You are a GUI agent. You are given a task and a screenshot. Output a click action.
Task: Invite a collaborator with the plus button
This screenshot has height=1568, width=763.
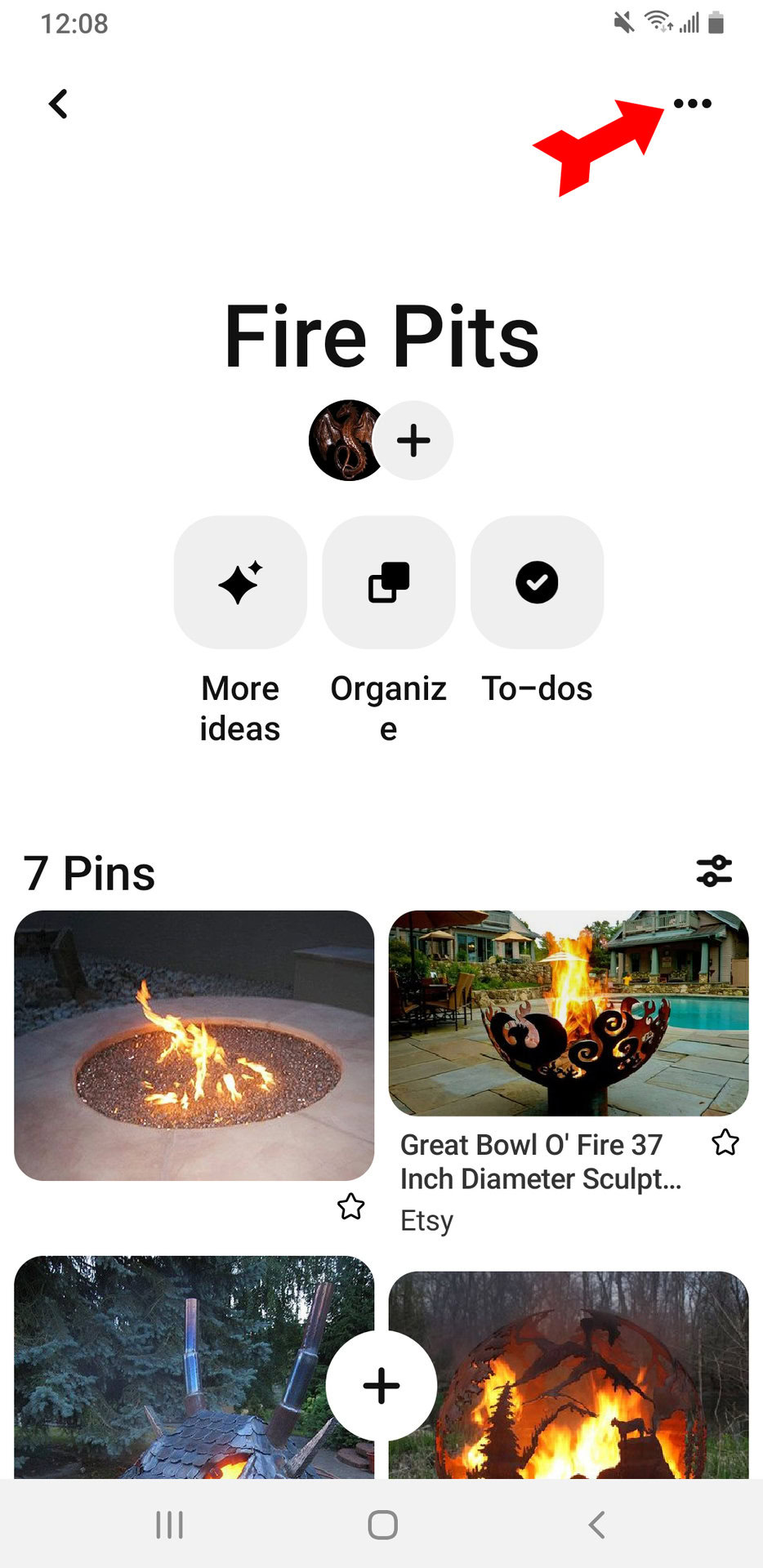[414, 440]
